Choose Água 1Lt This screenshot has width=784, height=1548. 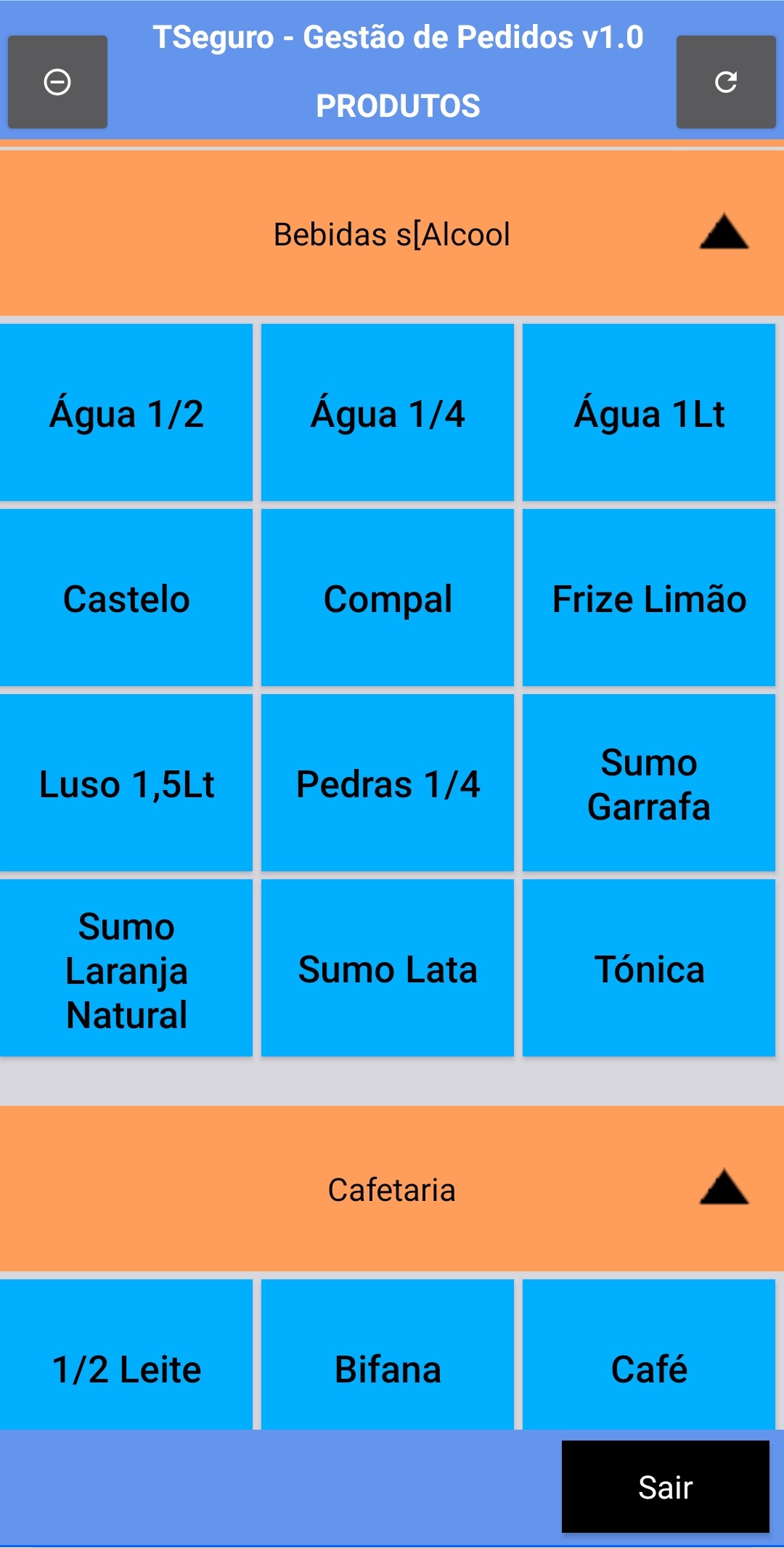tap(649, 412)
